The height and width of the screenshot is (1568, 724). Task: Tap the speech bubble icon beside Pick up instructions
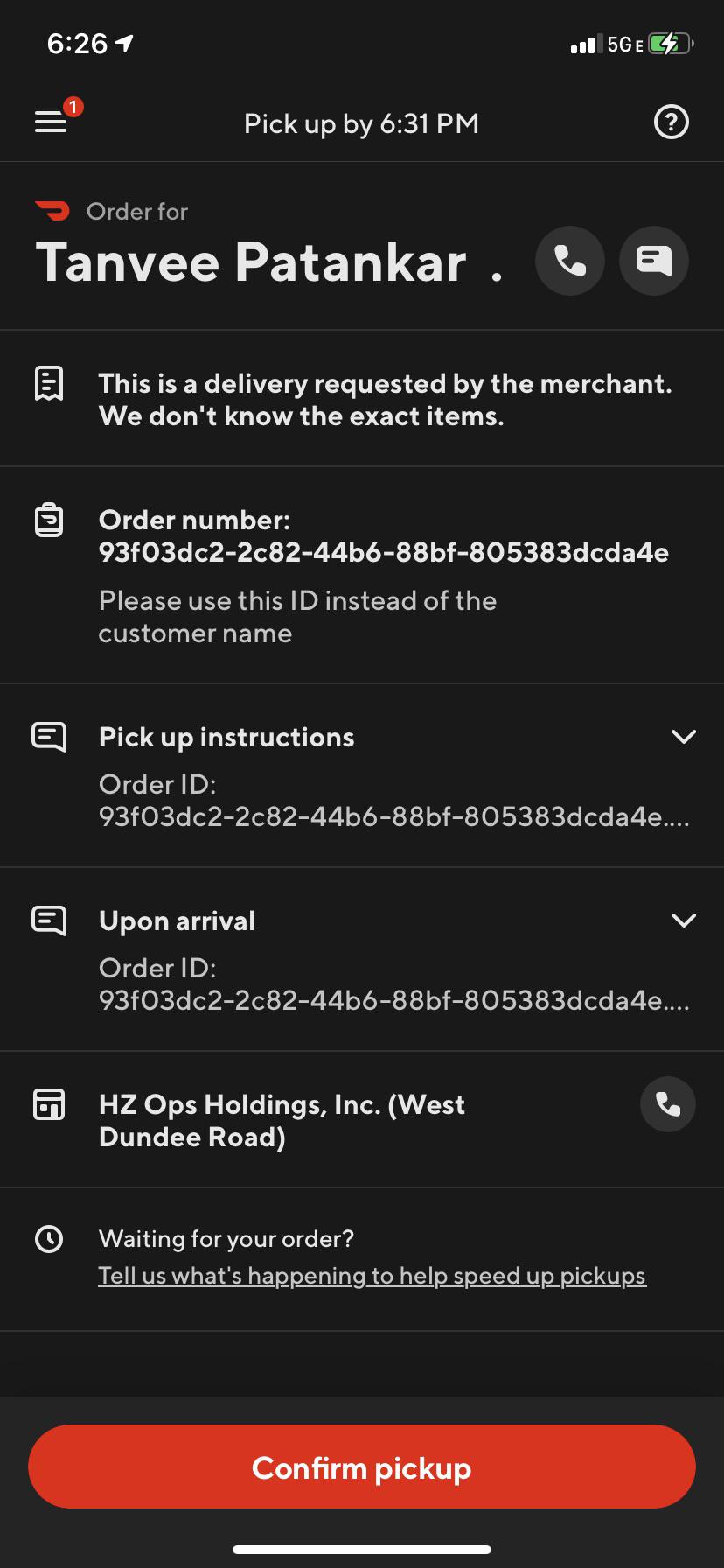[x=49, y=736]
